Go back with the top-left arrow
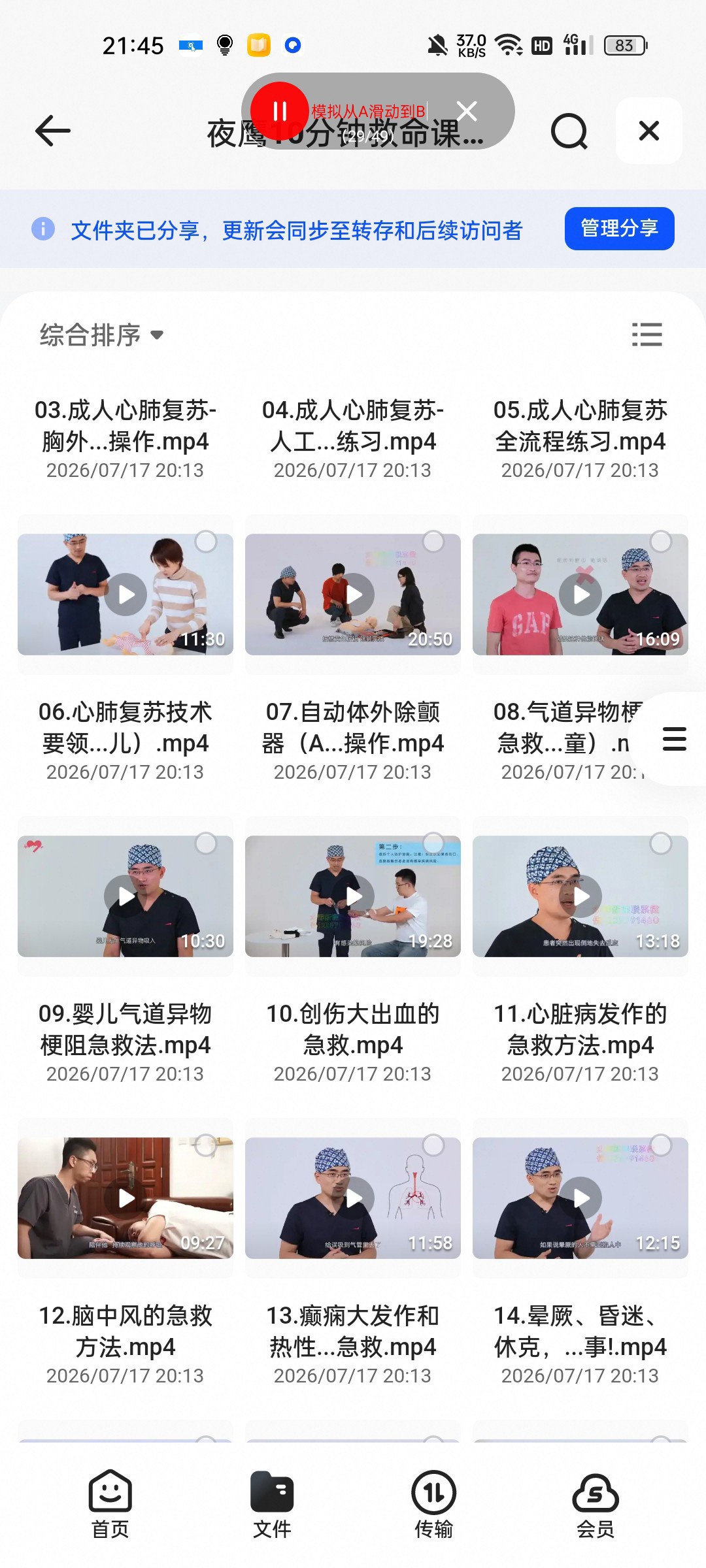 coord(52,131)
